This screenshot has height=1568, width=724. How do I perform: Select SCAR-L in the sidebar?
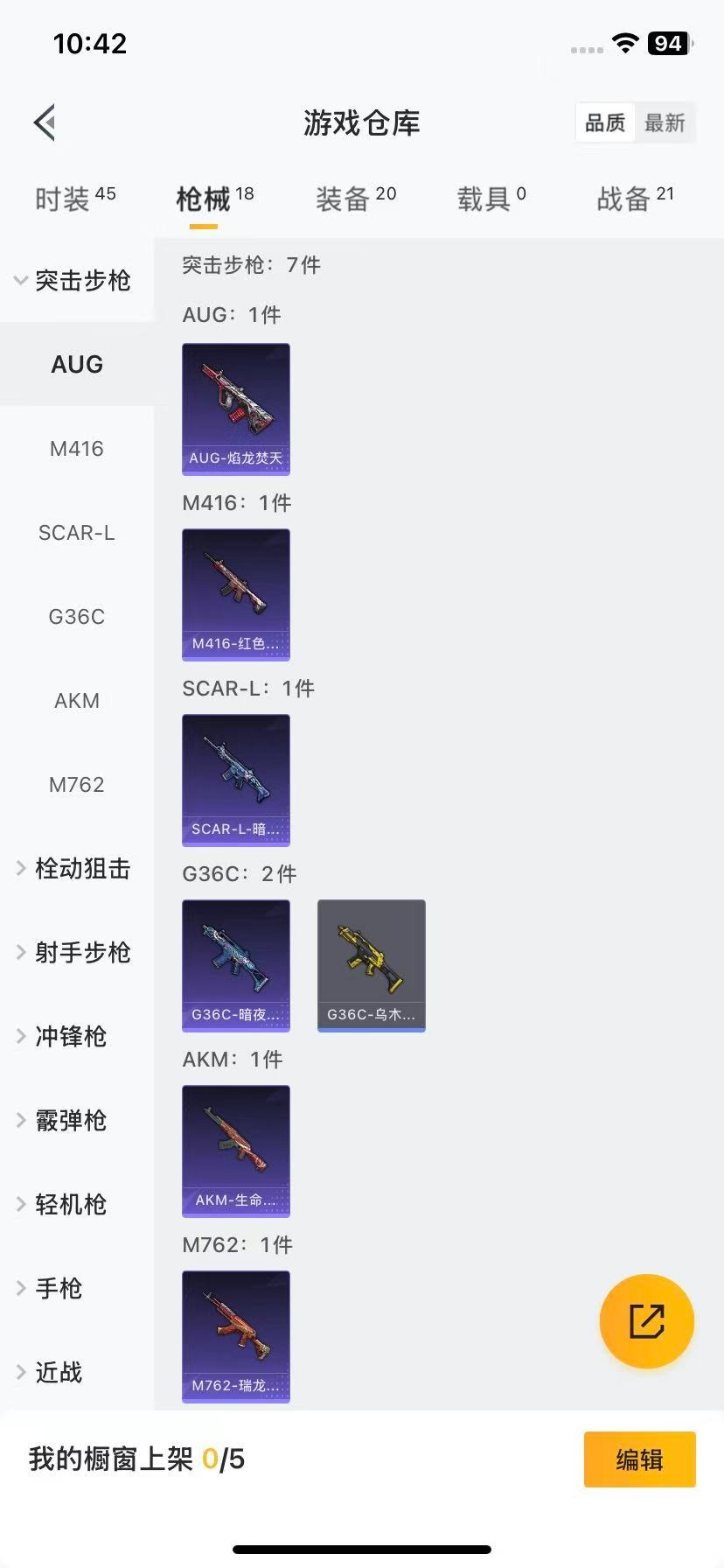click(77, 533)
